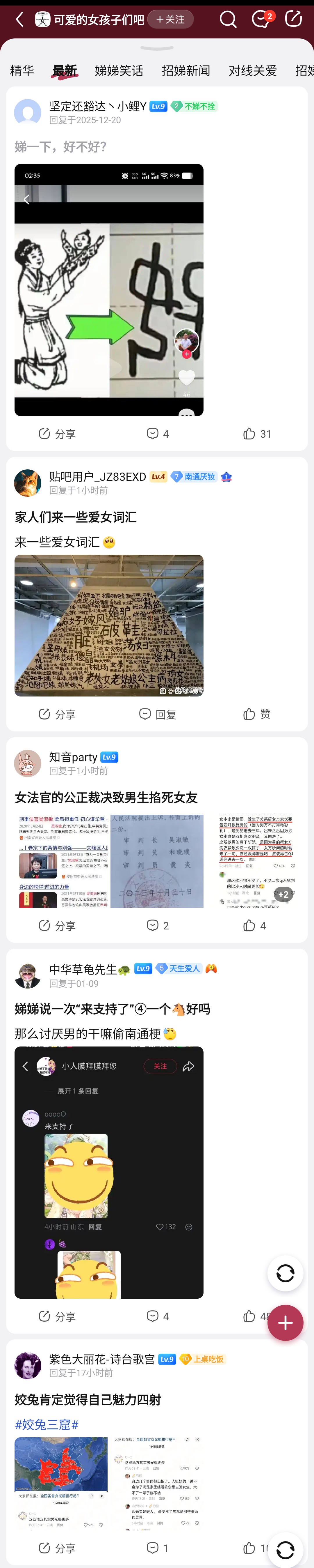Screen dimensions: 314x1568
Task: Tap the compose edit icon in the top bar
Action: [293, 19]
